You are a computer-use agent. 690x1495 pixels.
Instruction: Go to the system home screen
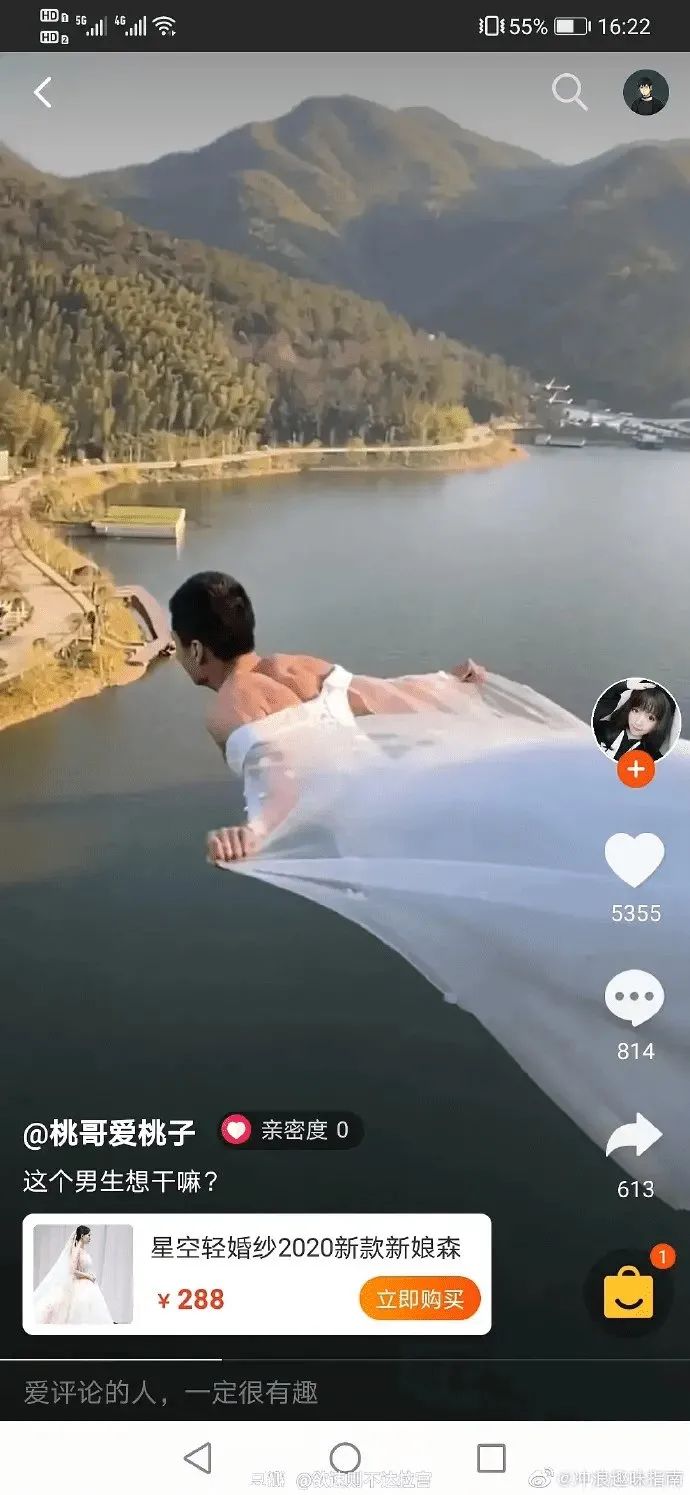[345, 1458]
